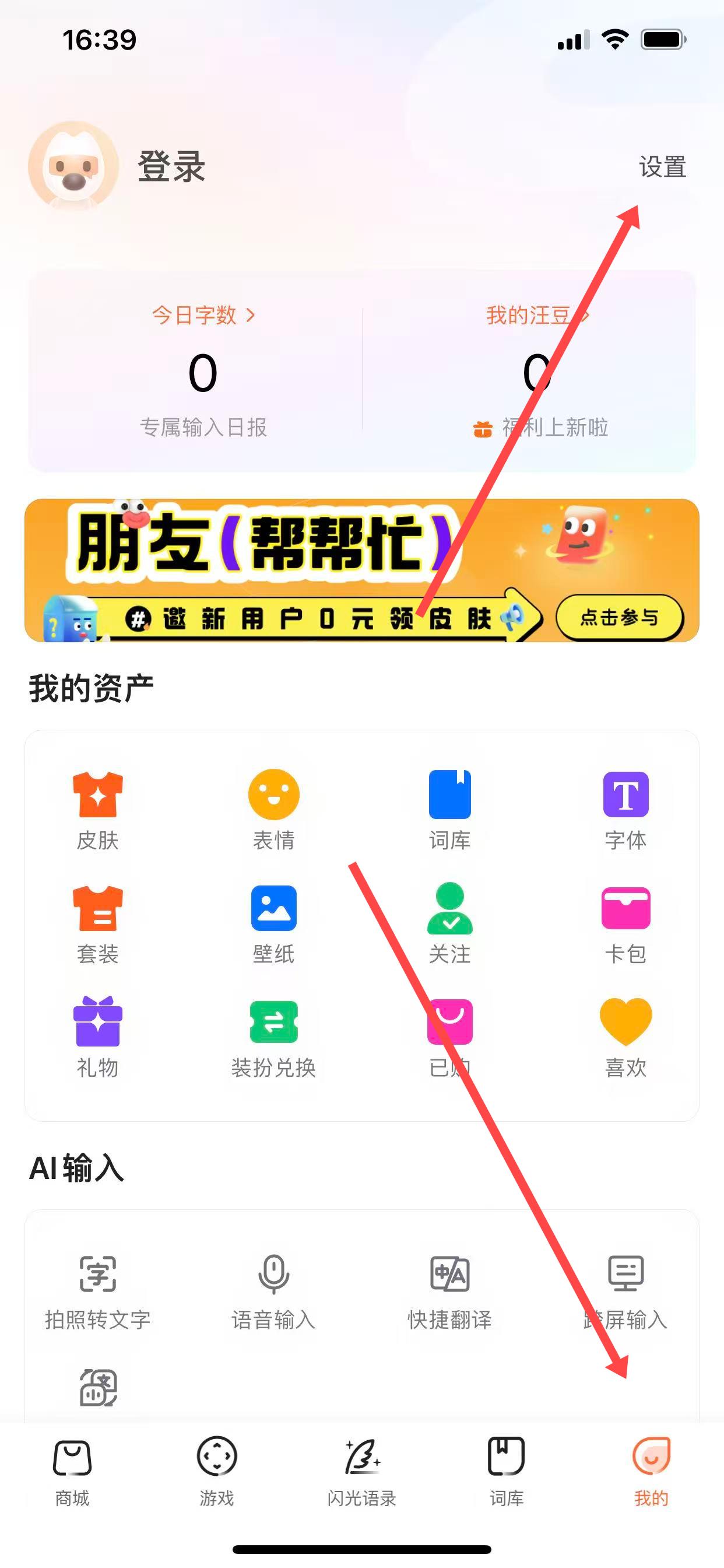The width and height of the screenshot is (724, 1568).
Task: Tap 点击参与 on the banner
Action: pos(618,617)
